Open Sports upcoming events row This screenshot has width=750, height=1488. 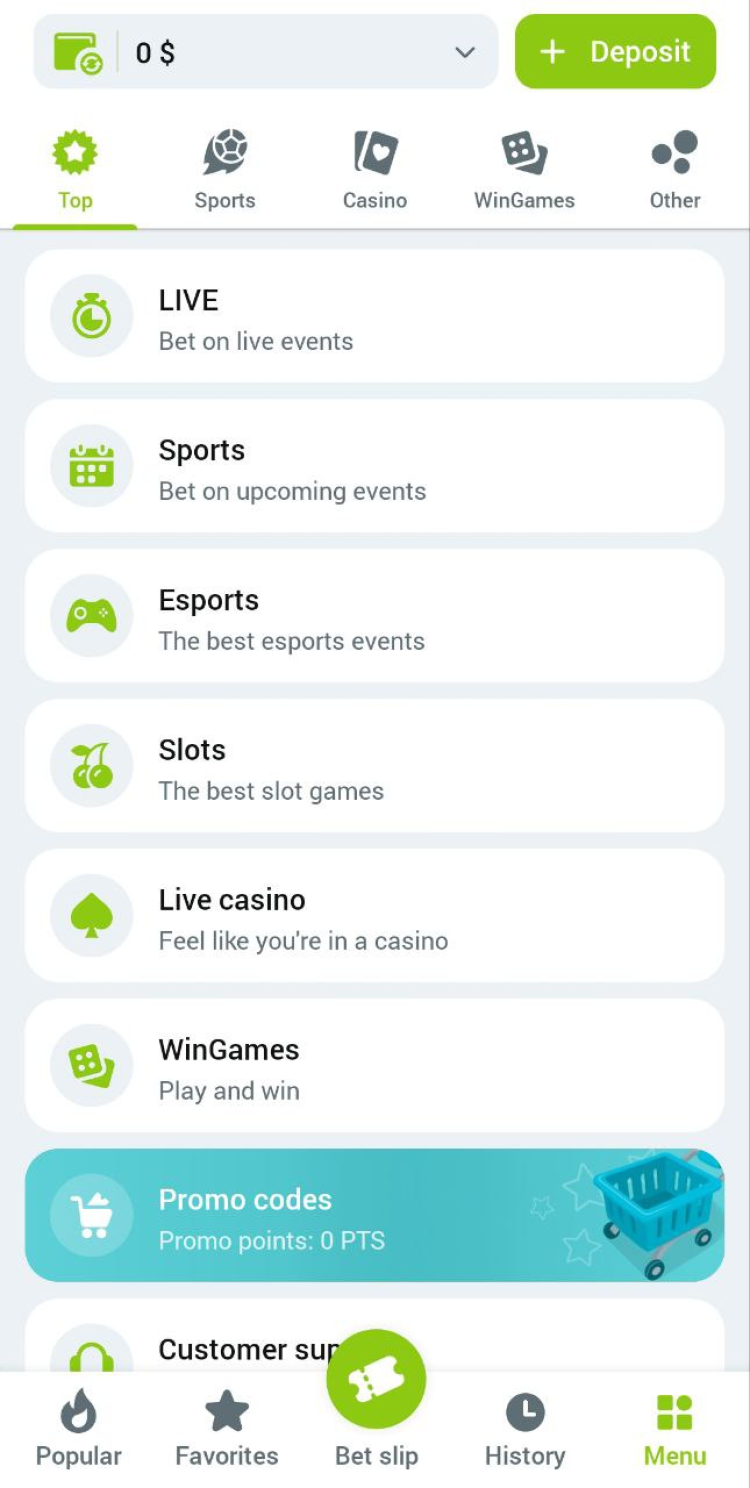tap(374, 467)
